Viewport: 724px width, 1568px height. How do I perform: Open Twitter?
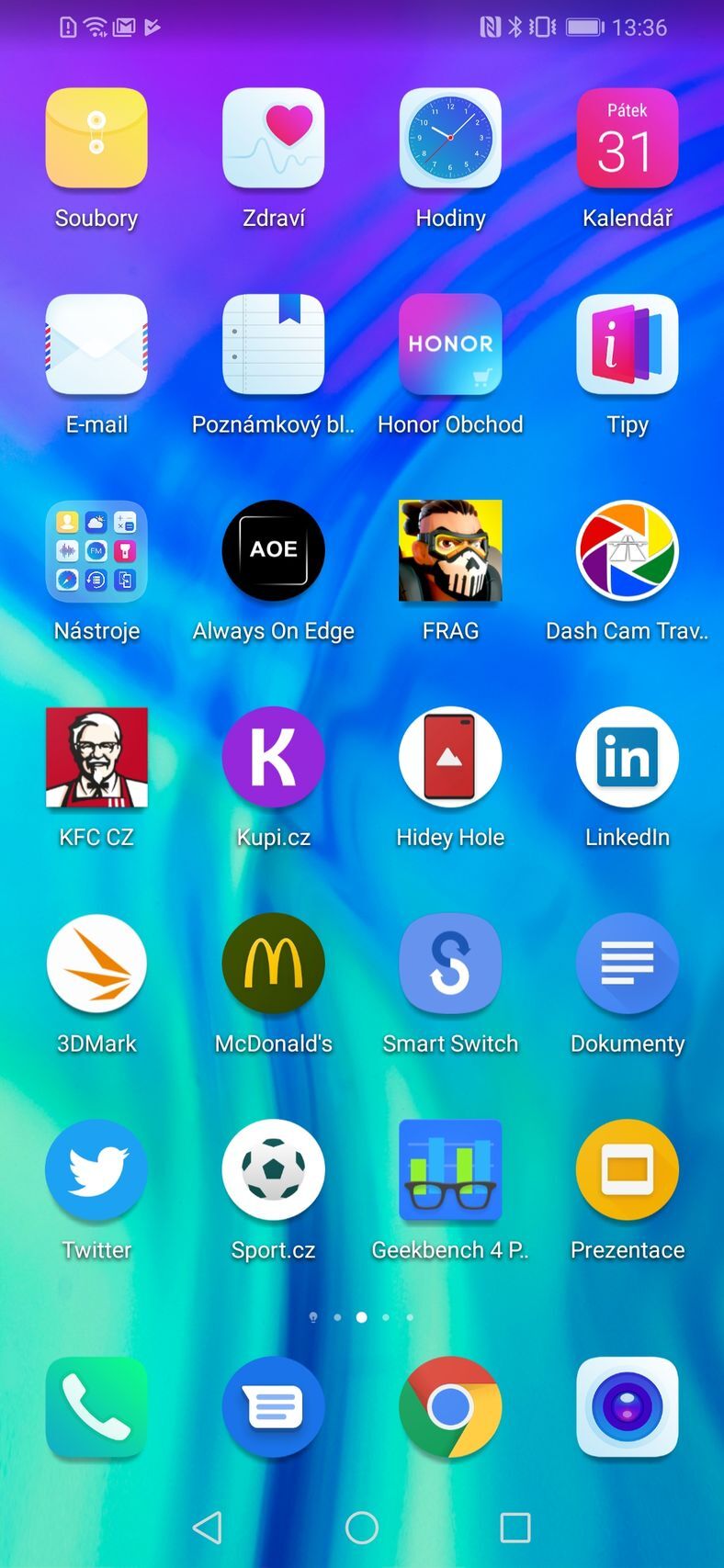click(96, 1169)
